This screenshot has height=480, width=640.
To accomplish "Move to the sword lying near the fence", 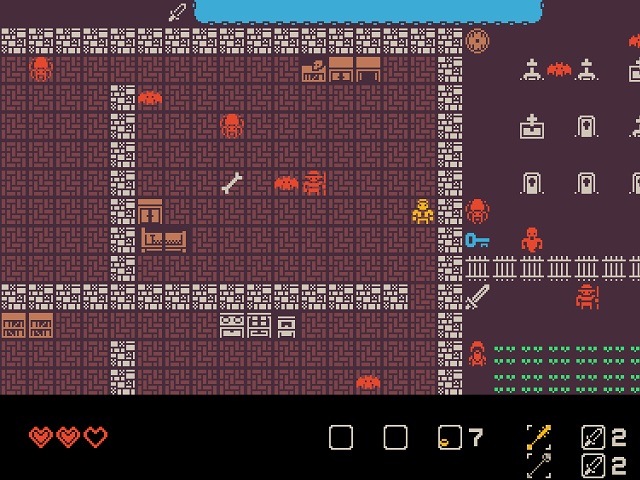I will pyautogui.click(x=478, y=296).
